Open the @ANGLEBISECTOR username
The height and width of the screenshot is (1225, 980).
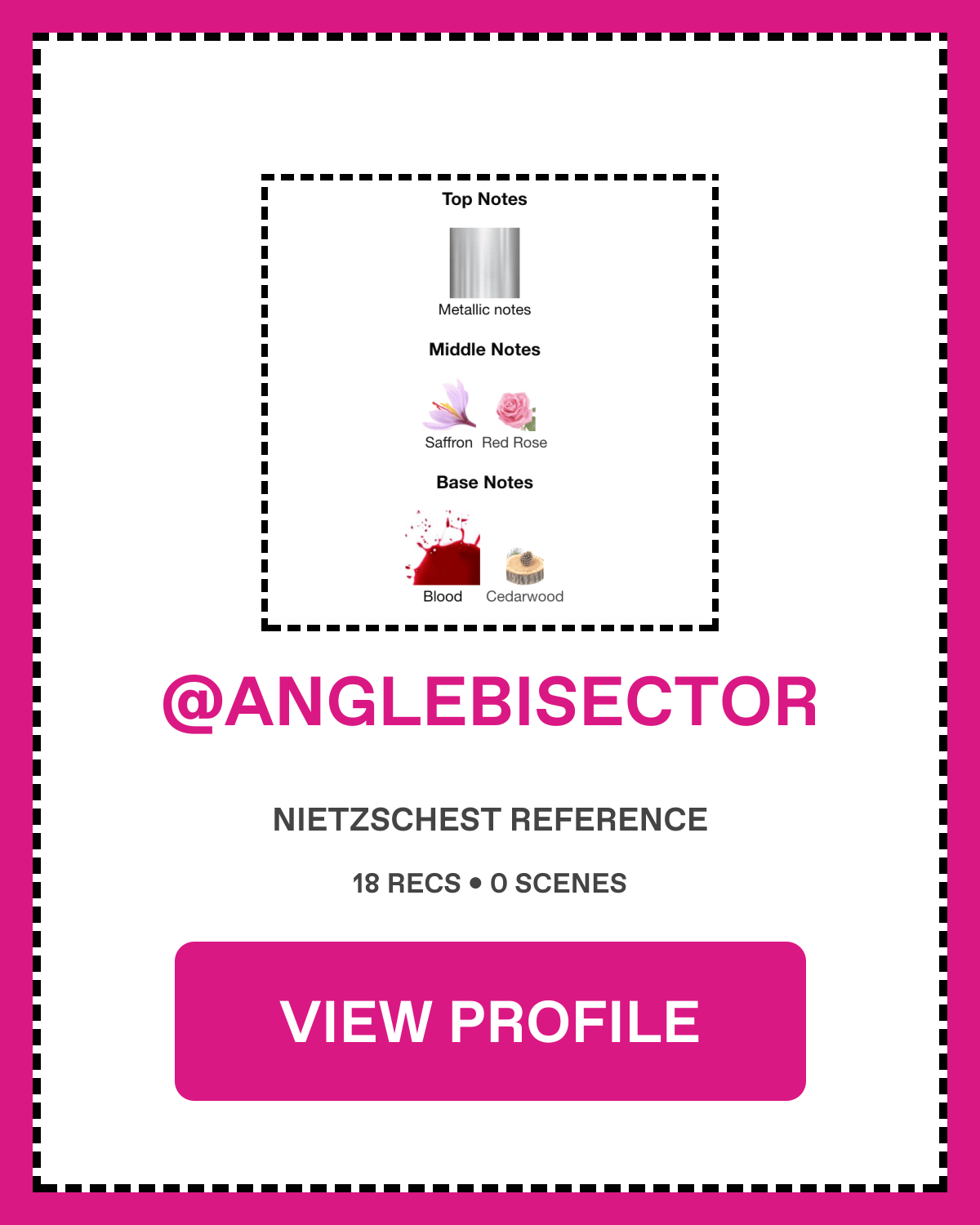tap(490, 702)
